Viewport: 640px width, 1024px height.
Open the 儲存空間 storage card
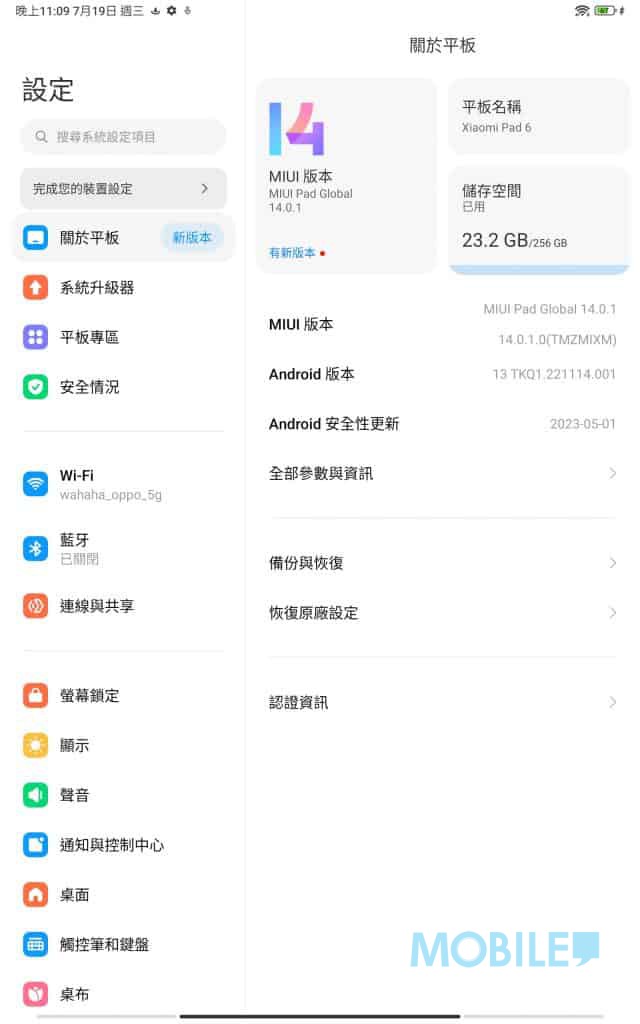(538, 217)
